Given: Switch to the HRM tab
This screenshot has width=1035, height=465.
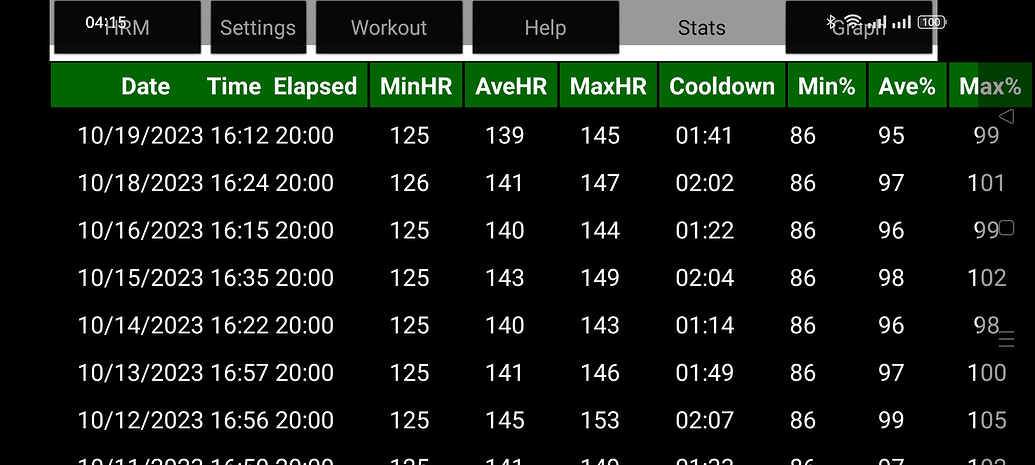Looking at the screenshot, I should click(127, 28).
